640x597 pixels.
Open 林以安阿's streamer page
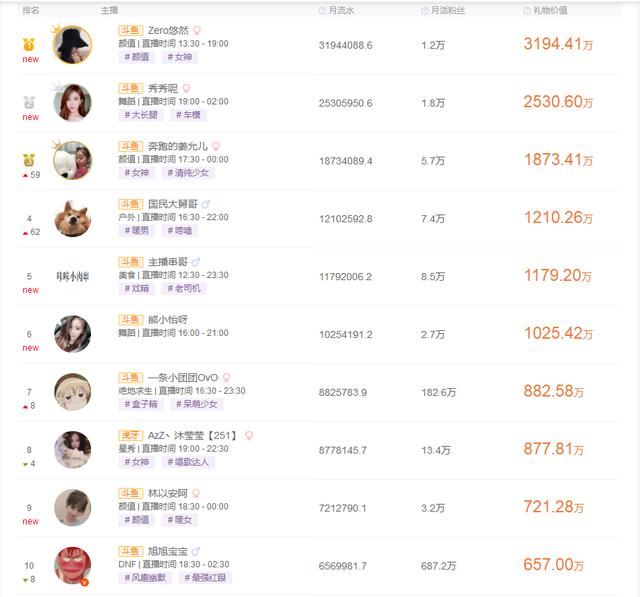[x=167, y=494]
